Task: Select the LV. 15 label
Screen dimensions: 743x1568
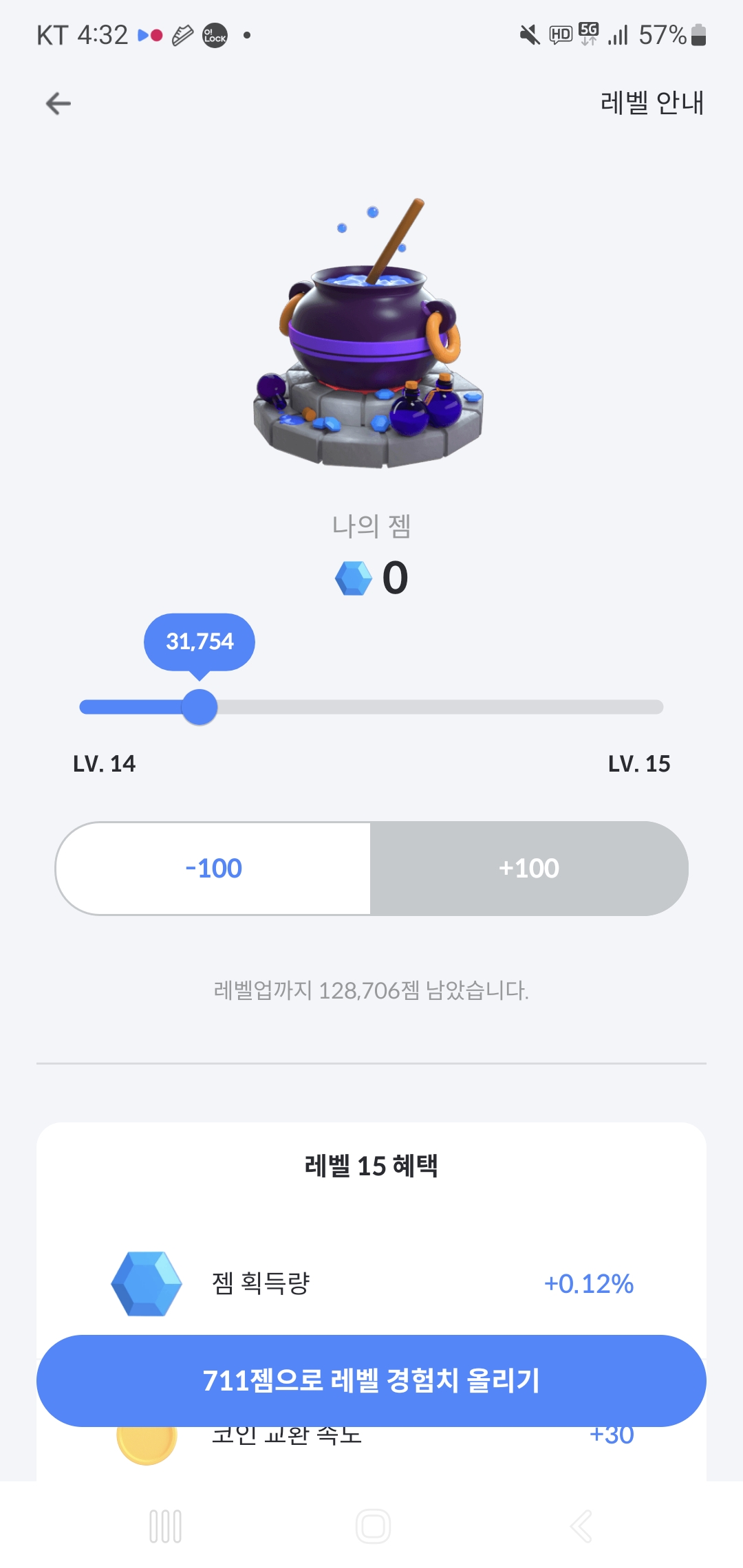Action: point(638,762)
